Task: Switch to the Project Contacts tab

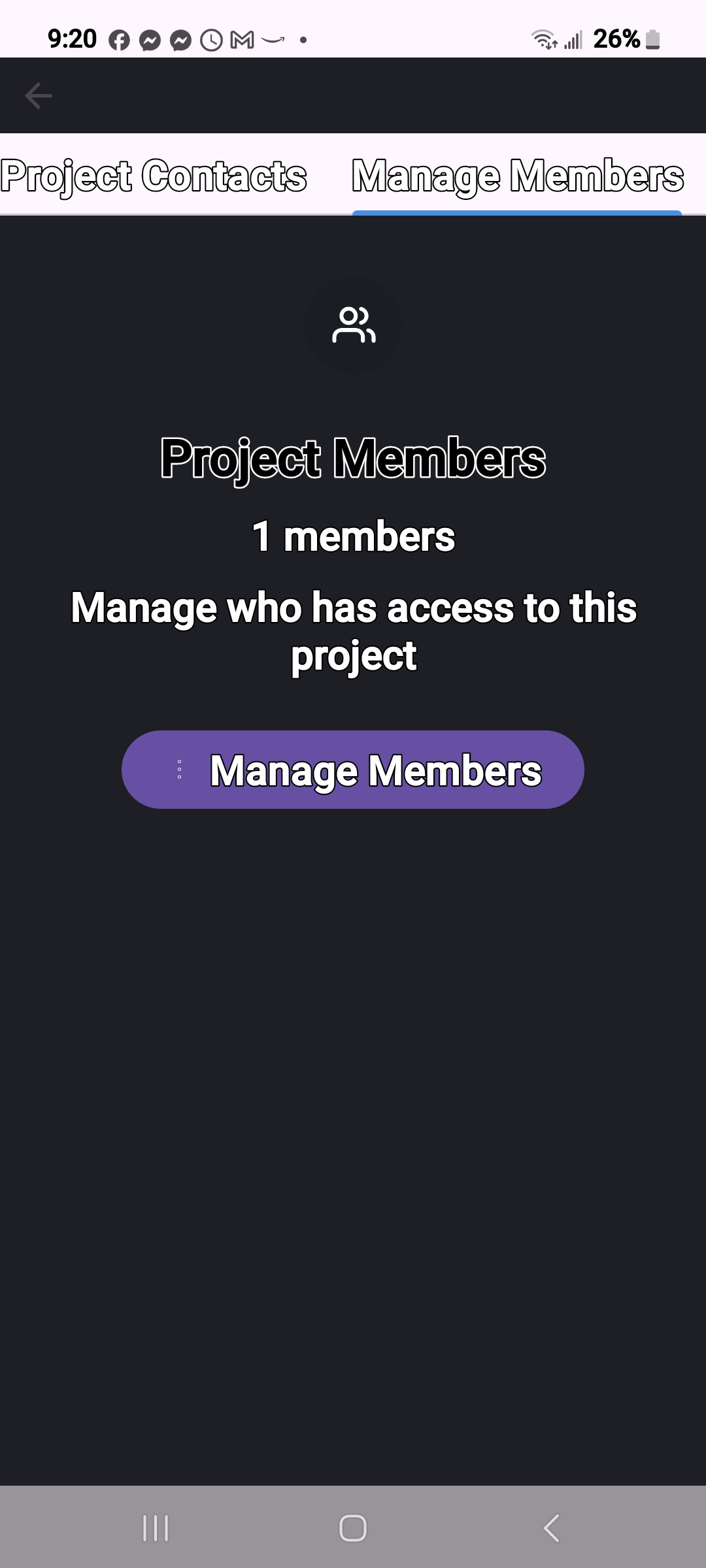Action: pyautogui.click(x=154, y=176)
